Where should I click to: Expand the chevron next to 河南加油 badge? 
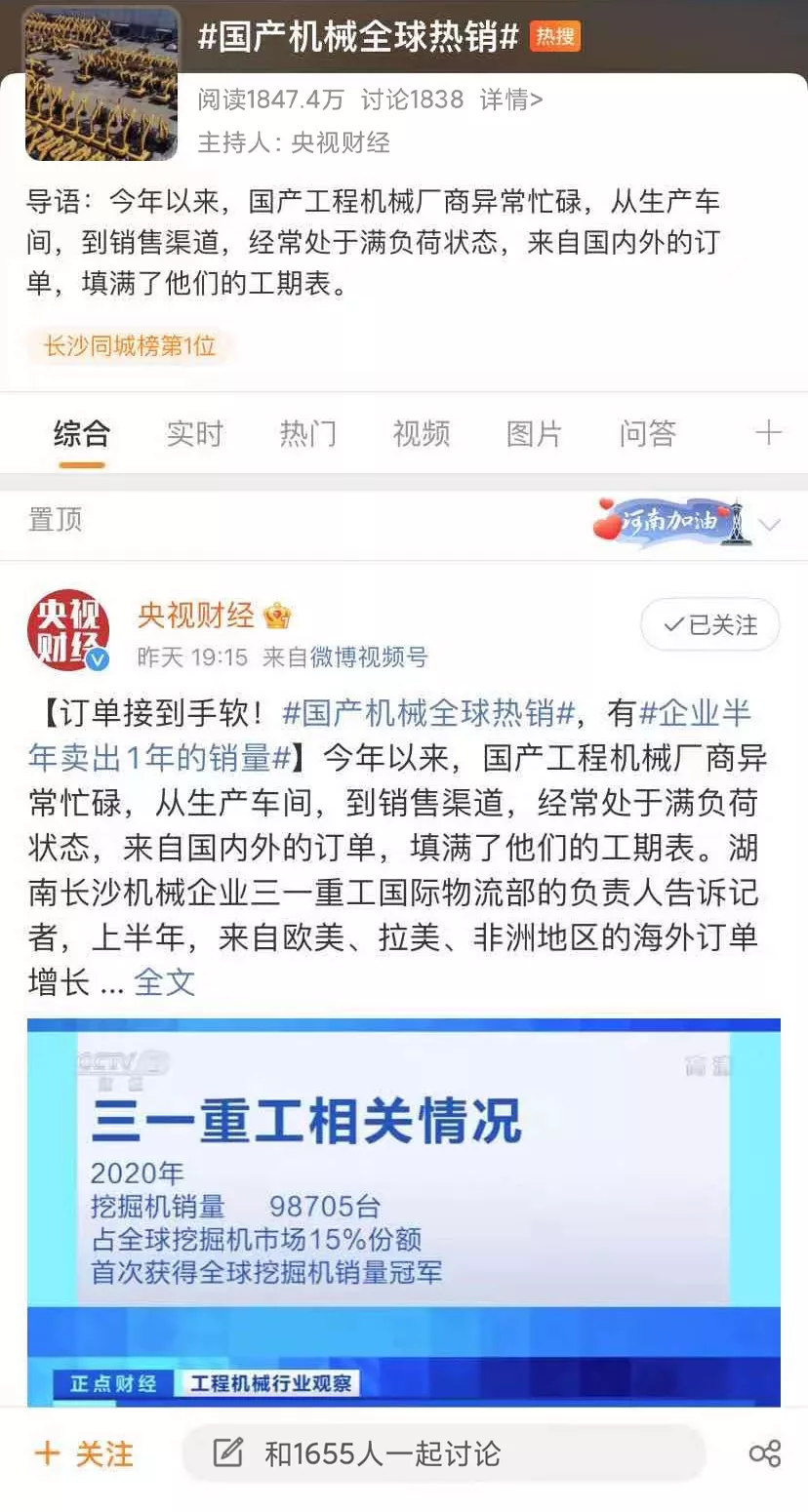pyautogui.click(x=770, y=526)
